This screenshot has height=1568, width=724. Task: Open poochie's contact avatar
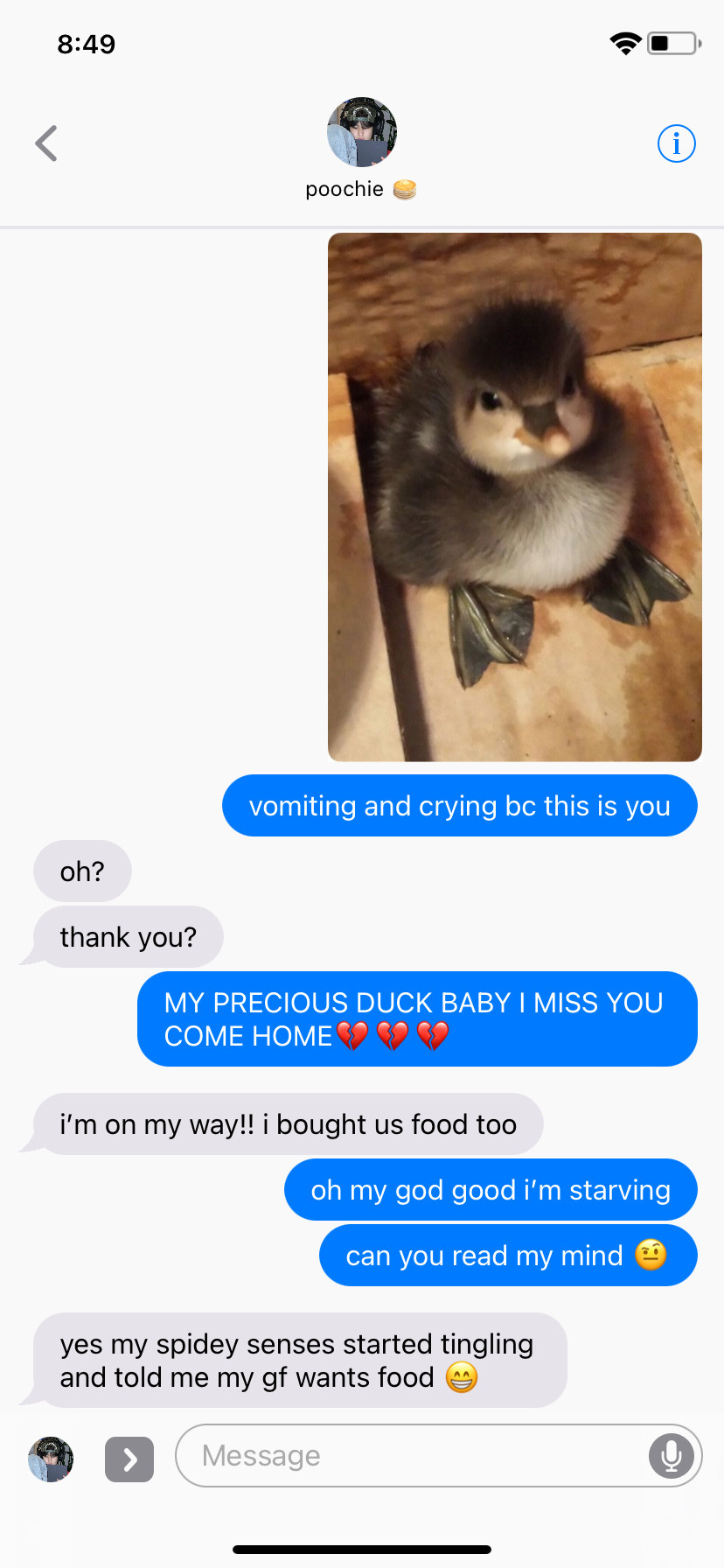click(361, 132)
